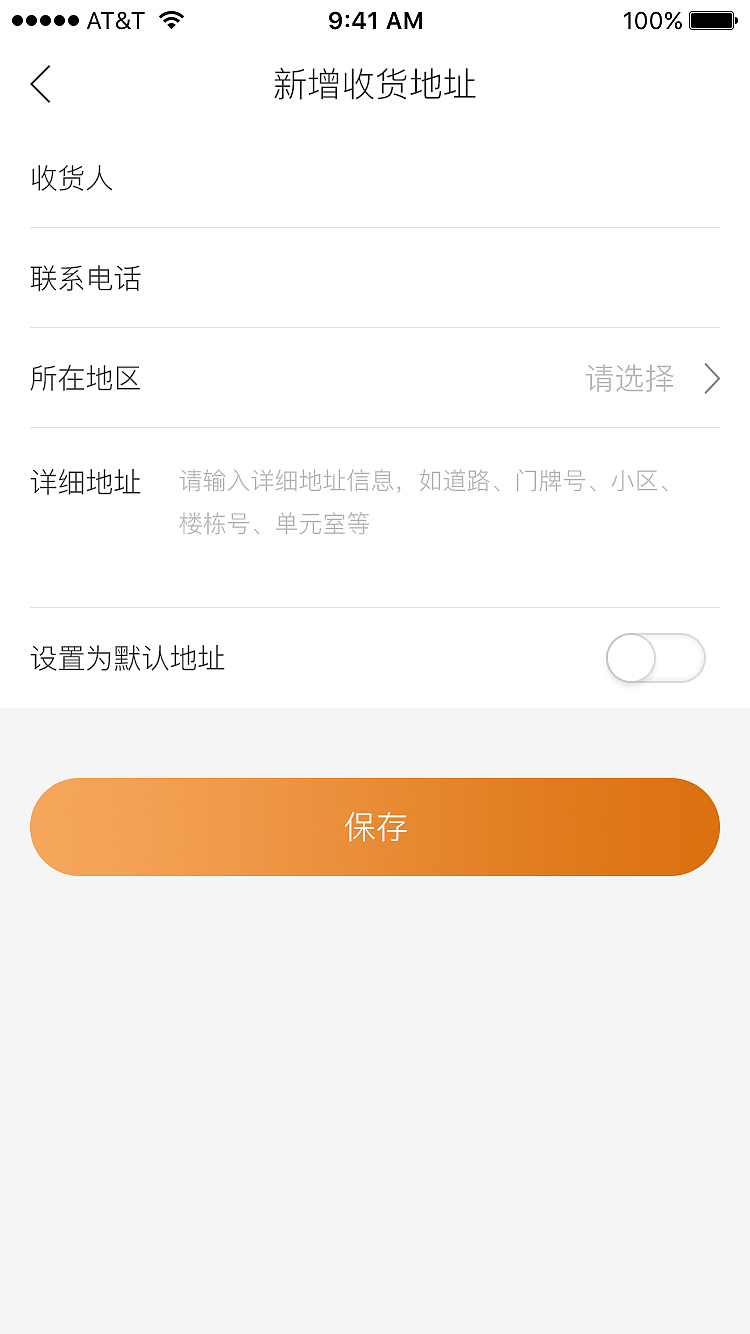Select the 新增收货地址 title bar
This screenshot has height=1334, width=750.
tap(375, 85)
